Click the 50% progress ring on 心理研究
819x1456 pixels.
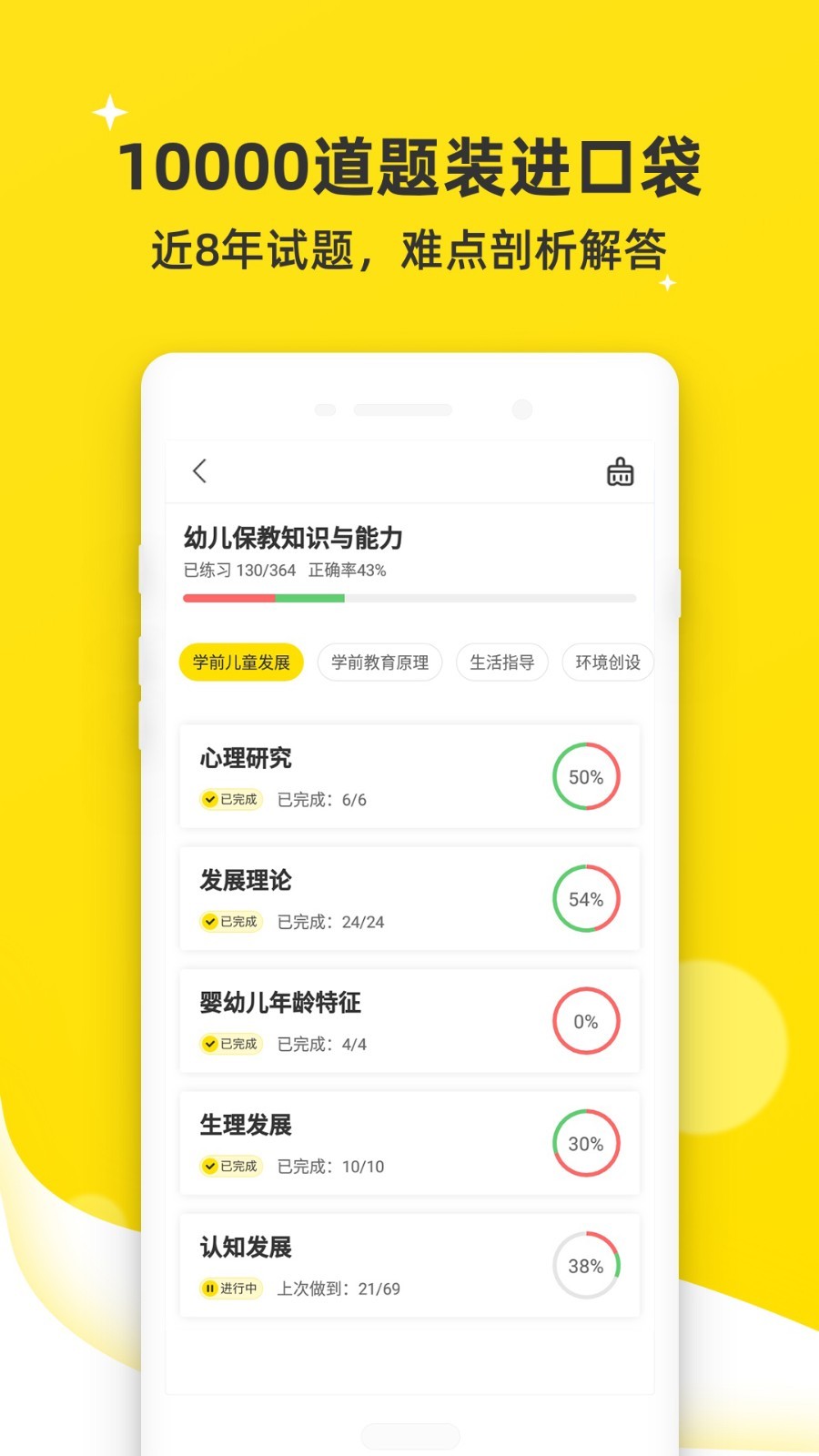click(x=587, y=777)
